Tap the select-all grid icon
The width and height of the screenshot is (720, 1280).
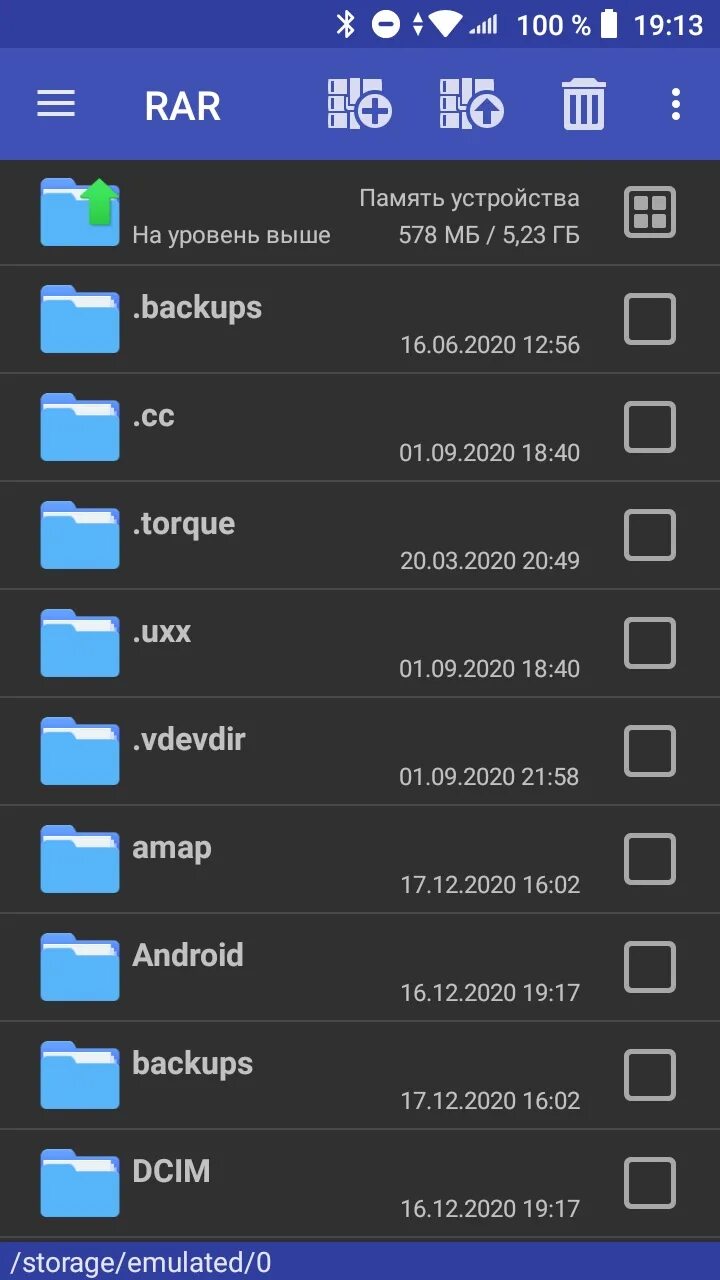[650, 212]
